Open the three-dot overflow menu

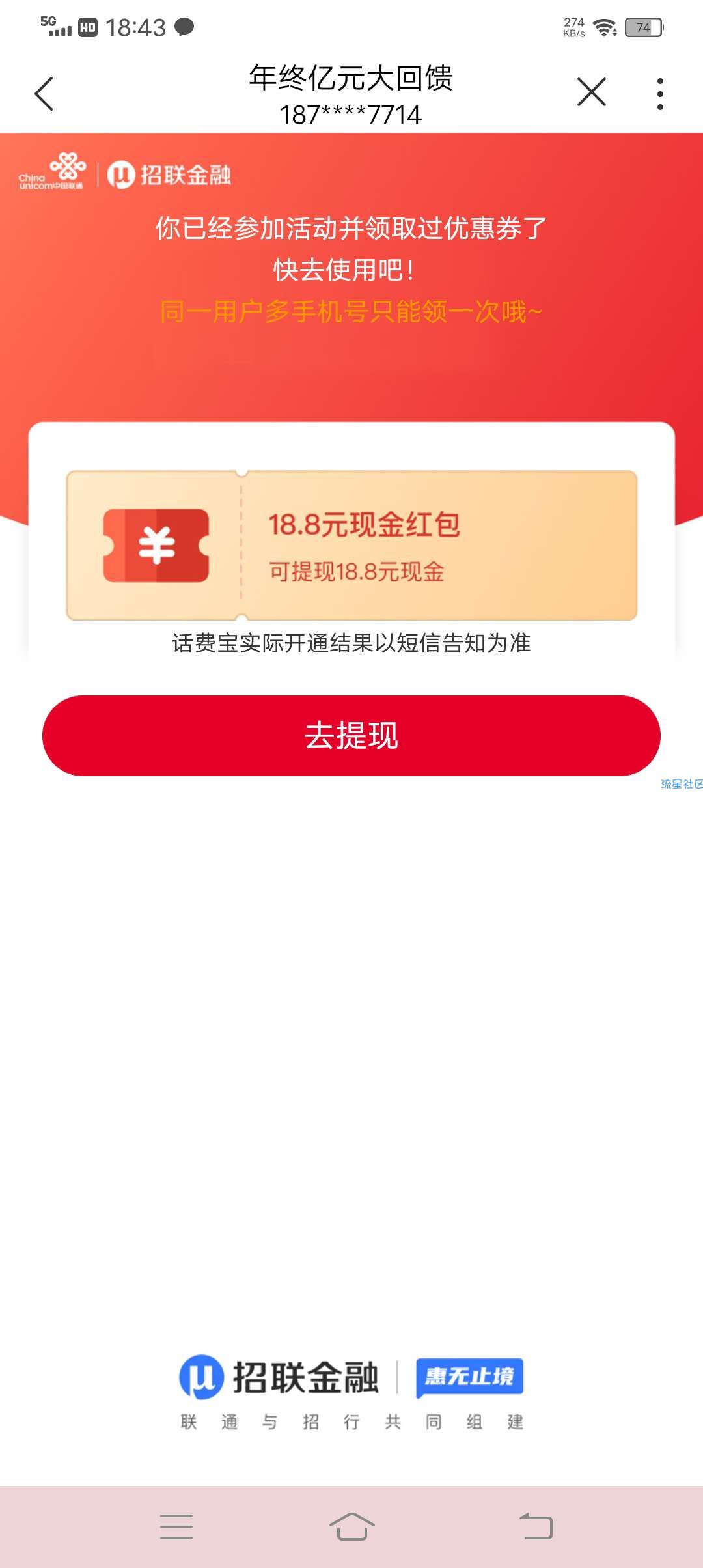pyautogui.click(x=660, y=94)
